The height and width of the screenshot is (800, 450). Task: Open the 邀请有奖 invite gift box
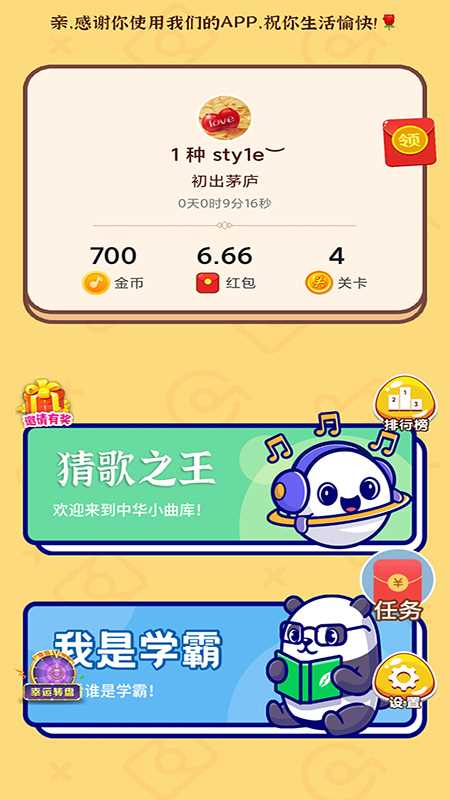tap(46, 403)
